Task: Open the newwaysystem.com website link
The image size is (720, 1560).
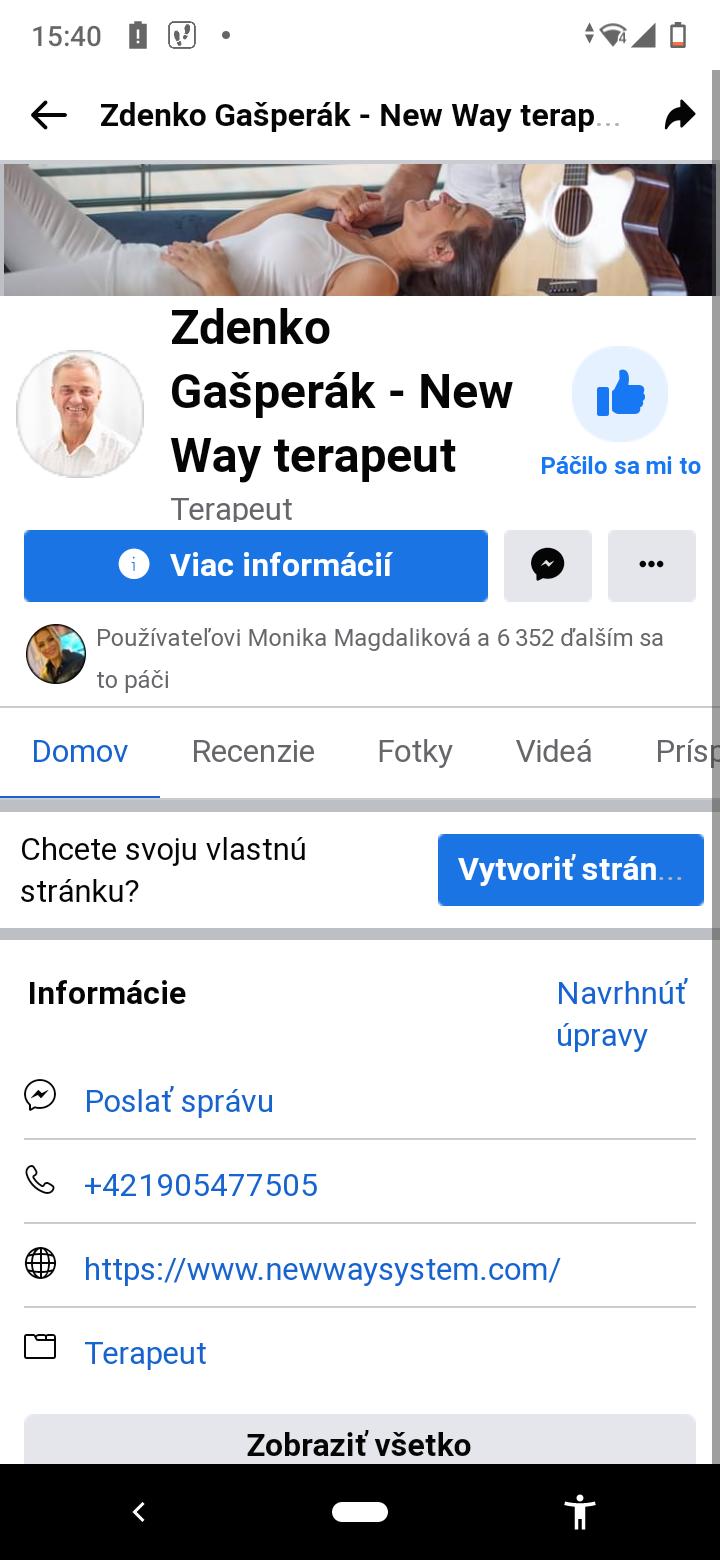Action: tap(322, 1269)
